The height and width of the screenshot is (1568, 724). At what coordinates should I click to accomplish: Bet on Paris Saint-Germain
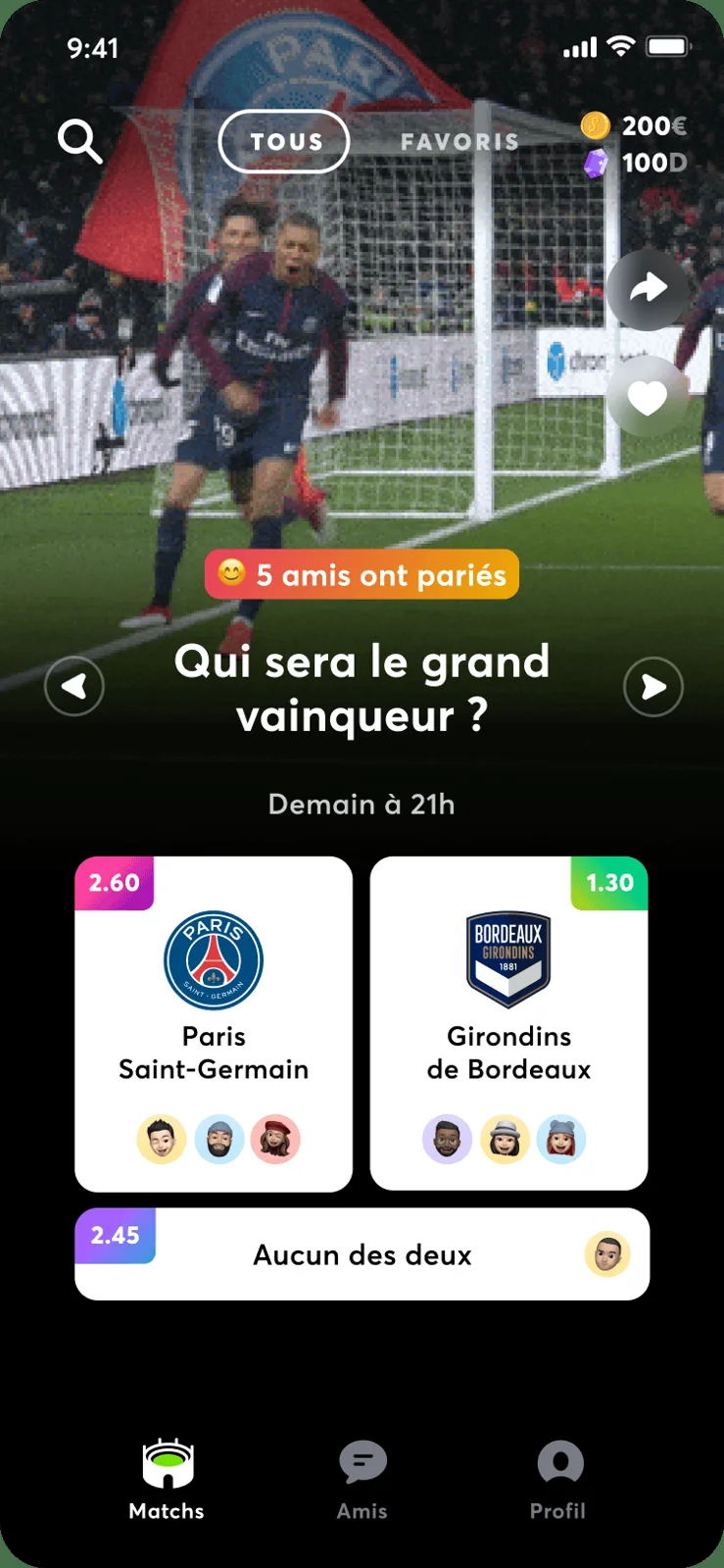(x=214, y=1024)
